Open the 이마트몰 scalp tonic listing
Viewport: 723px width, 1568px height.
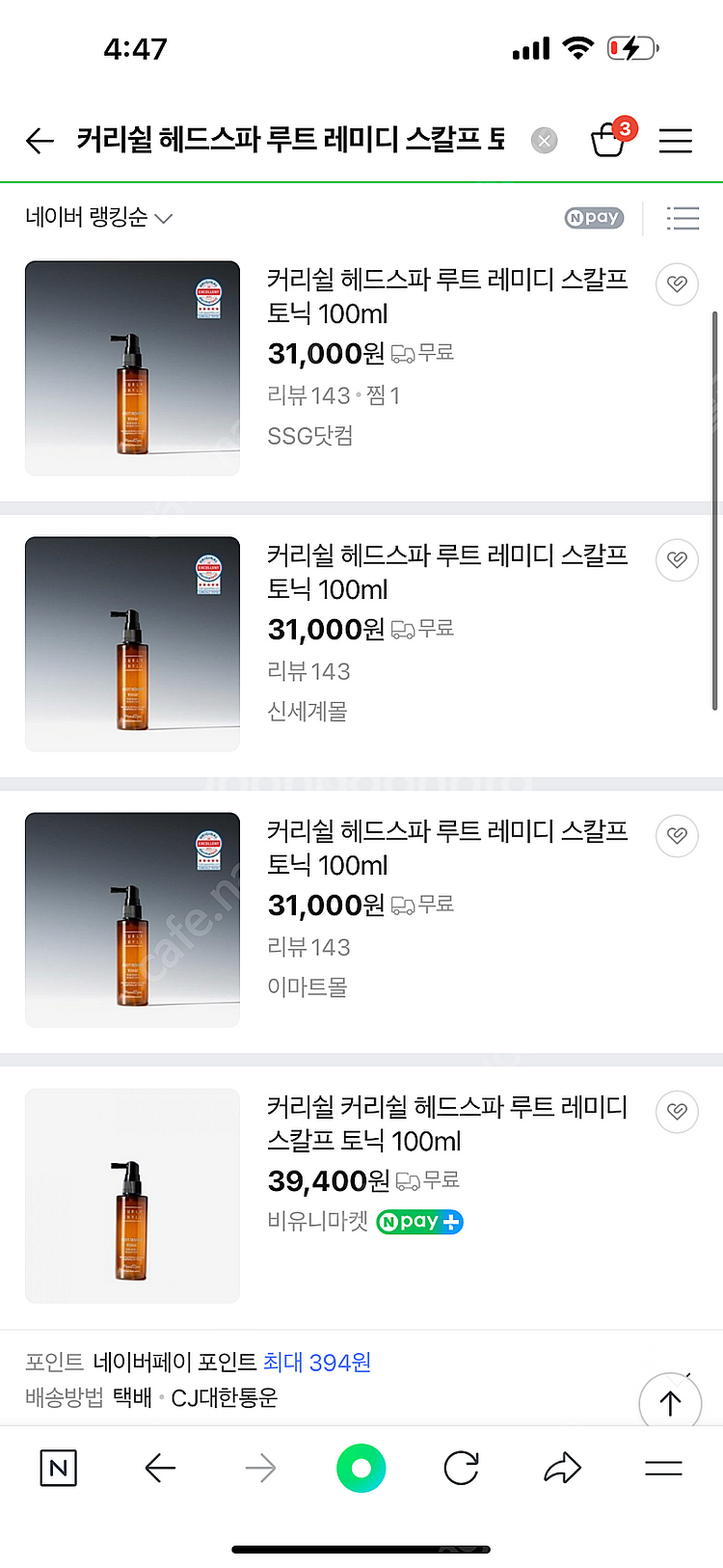447,848
